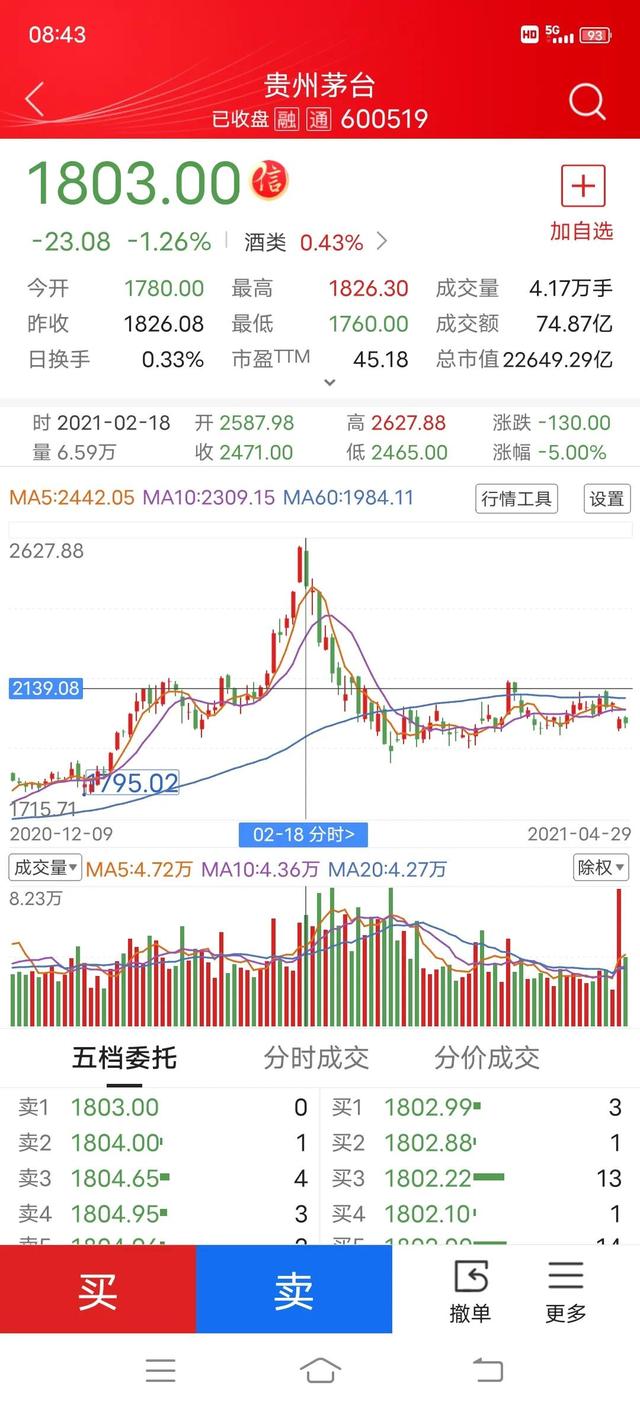
Task: Open system recent apps menu
Action: tap(160, 1370)
